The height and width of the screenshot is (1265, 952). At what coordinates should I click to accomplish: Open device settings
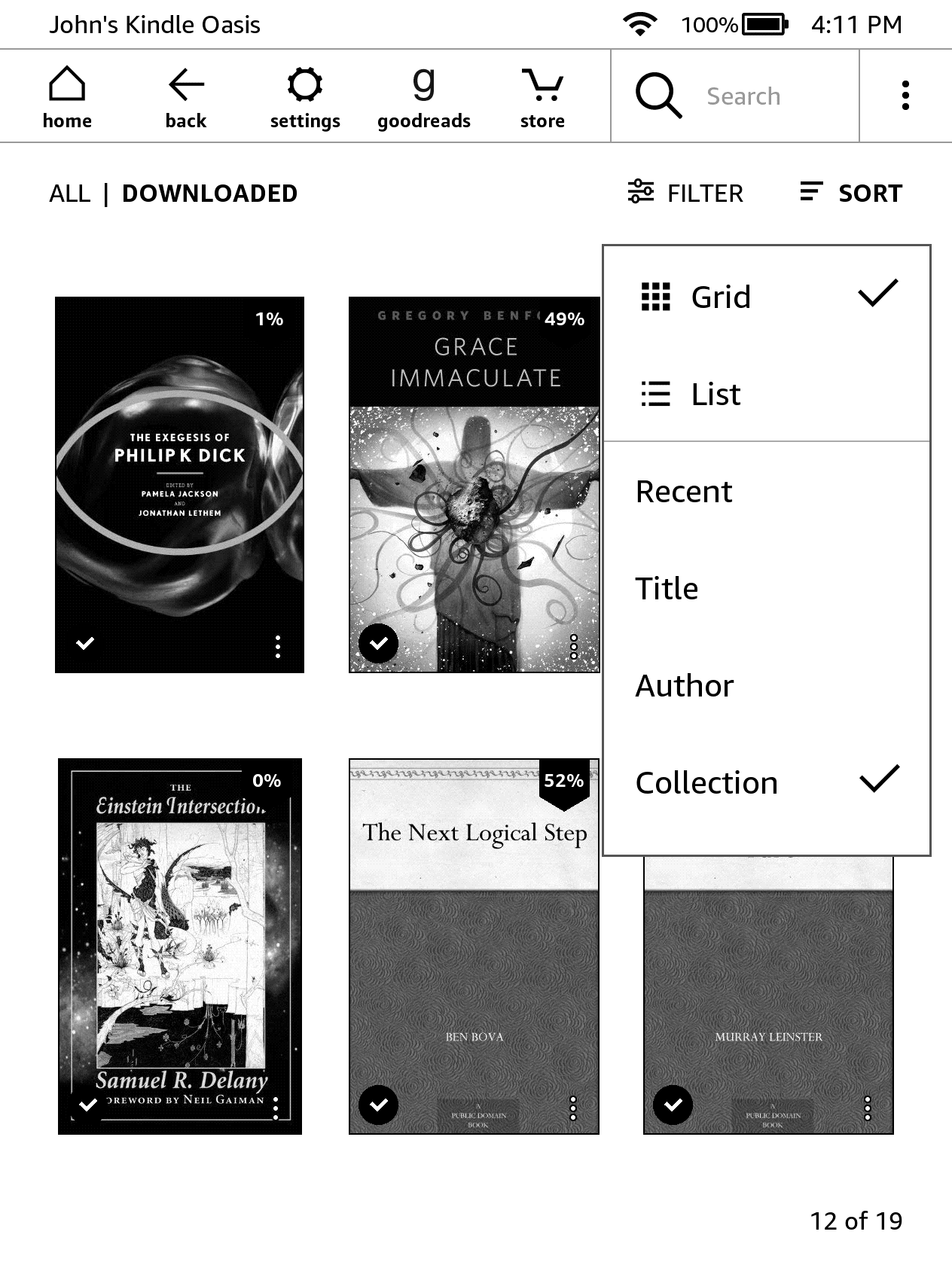click(304, 98)
